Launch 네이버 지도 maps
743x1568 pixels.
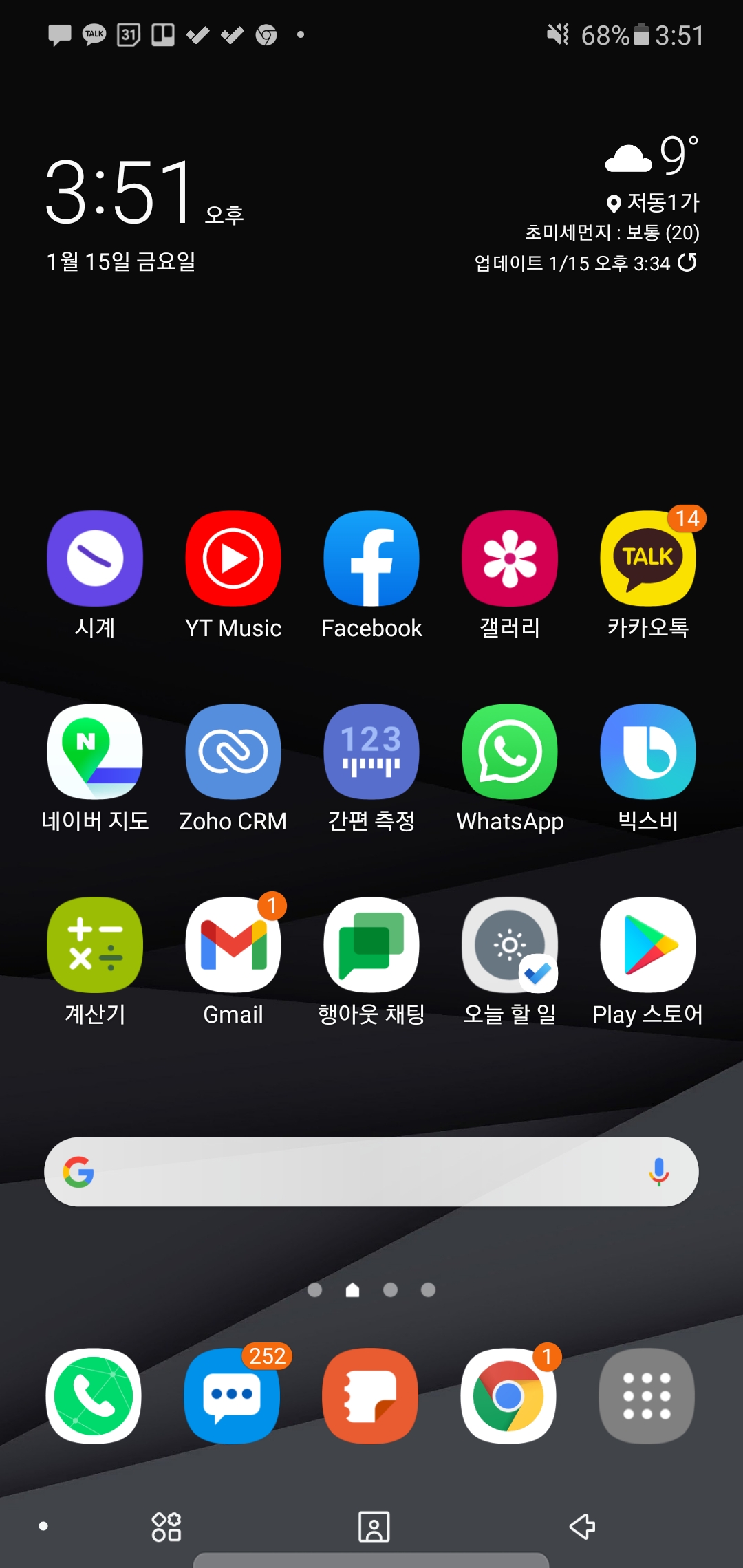pos(95,752)
